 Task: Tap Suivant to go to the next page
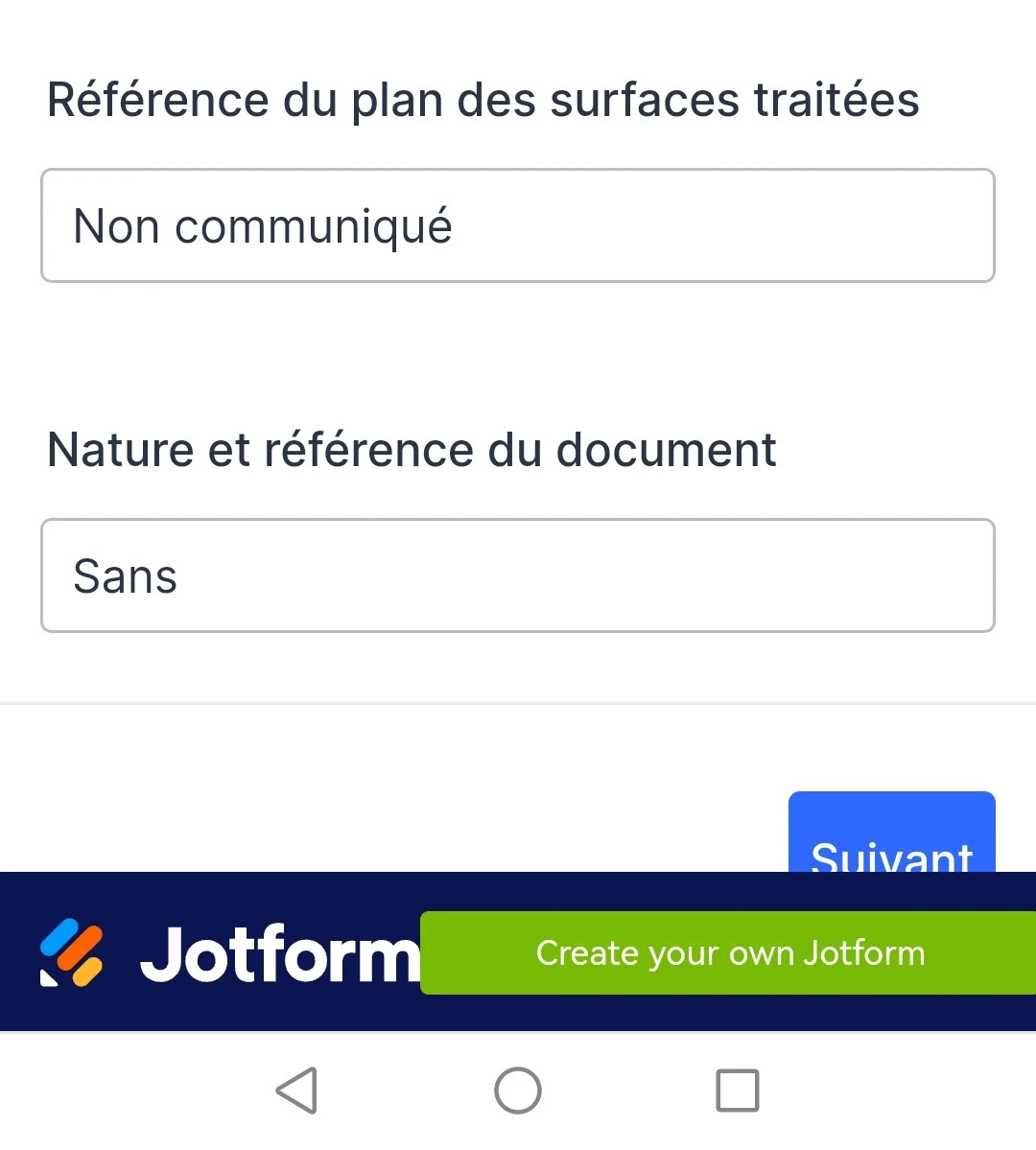[891, 844]
